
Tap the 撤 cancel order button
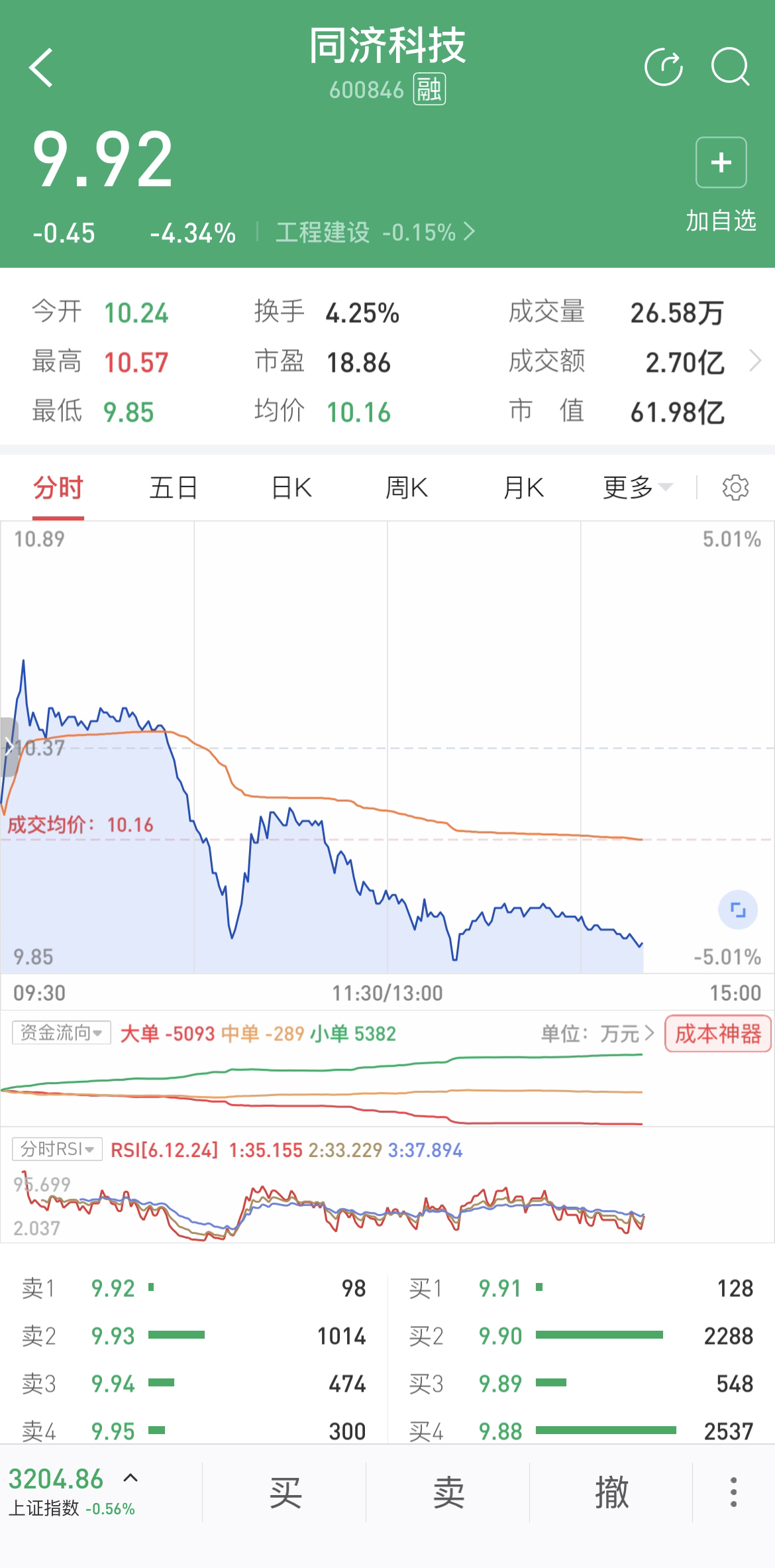coord(611,1492)
